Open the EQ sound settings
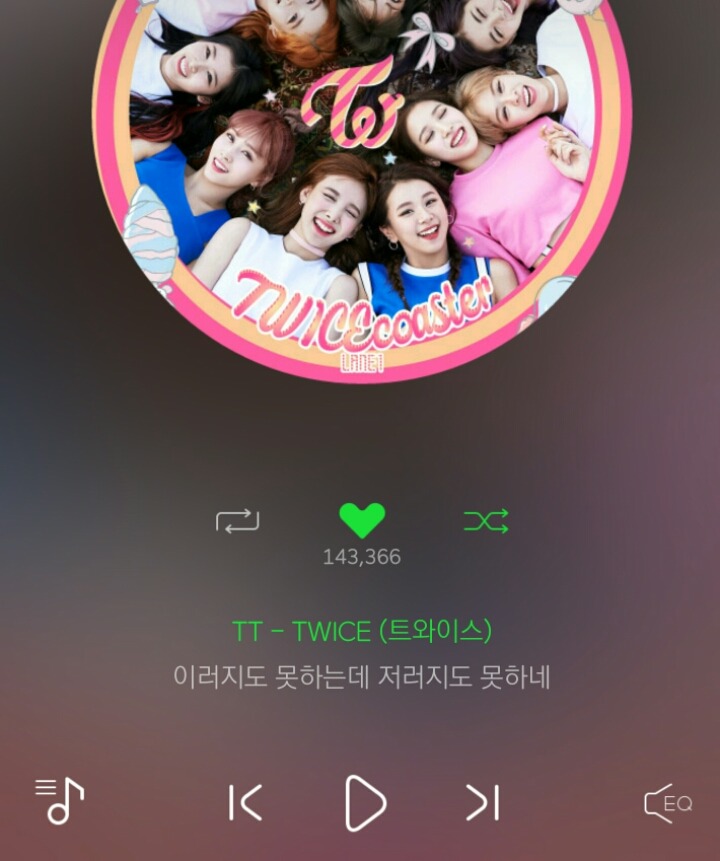Image resolution: width=720 pixels, height=861 pixels. [667, 803]
